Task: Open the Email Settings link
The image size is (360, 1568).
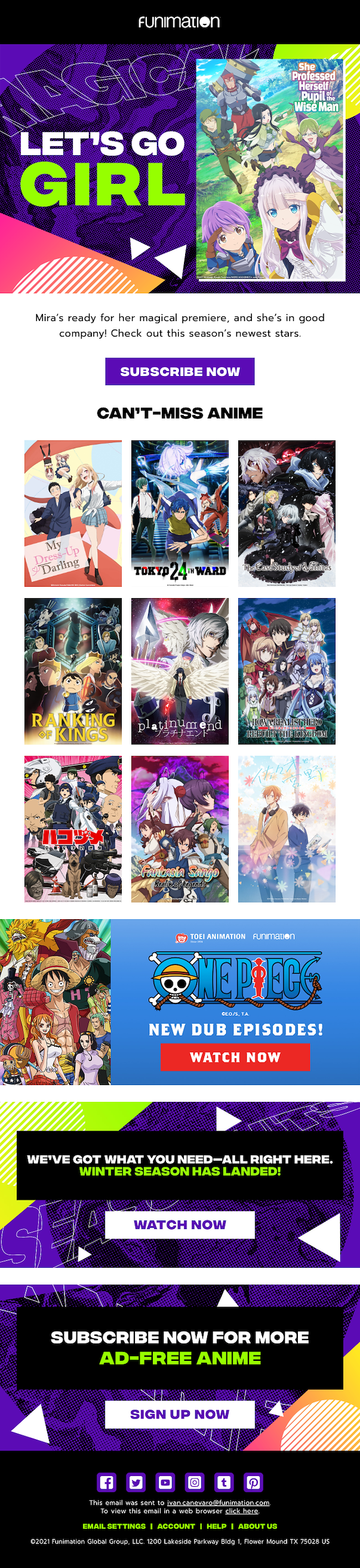Action: (114, 1526)
